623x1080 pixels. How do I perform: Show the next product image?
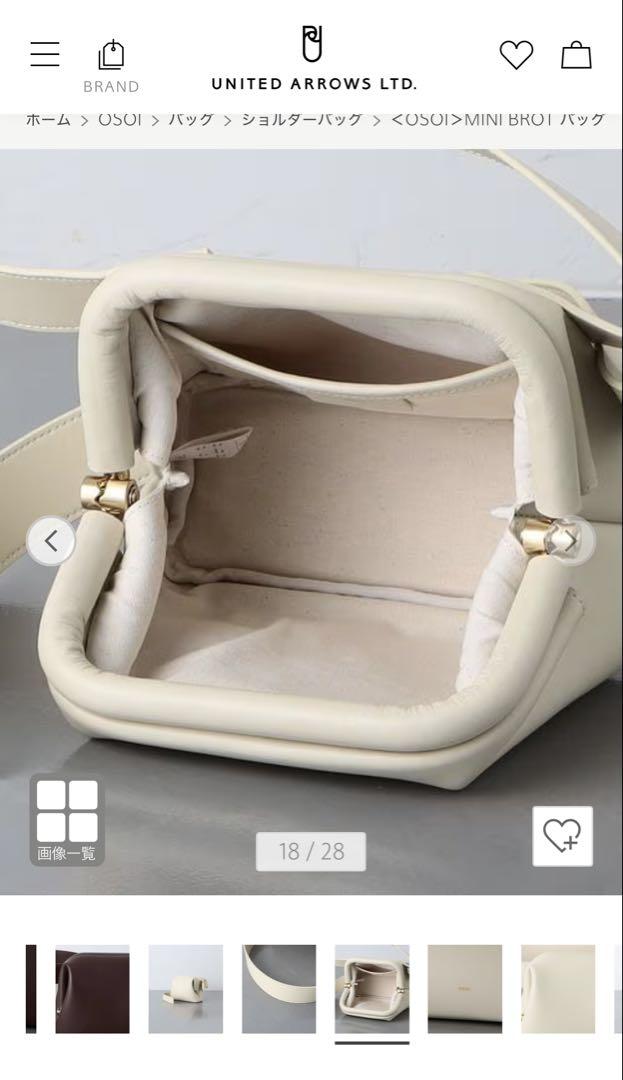coord(570,542)
